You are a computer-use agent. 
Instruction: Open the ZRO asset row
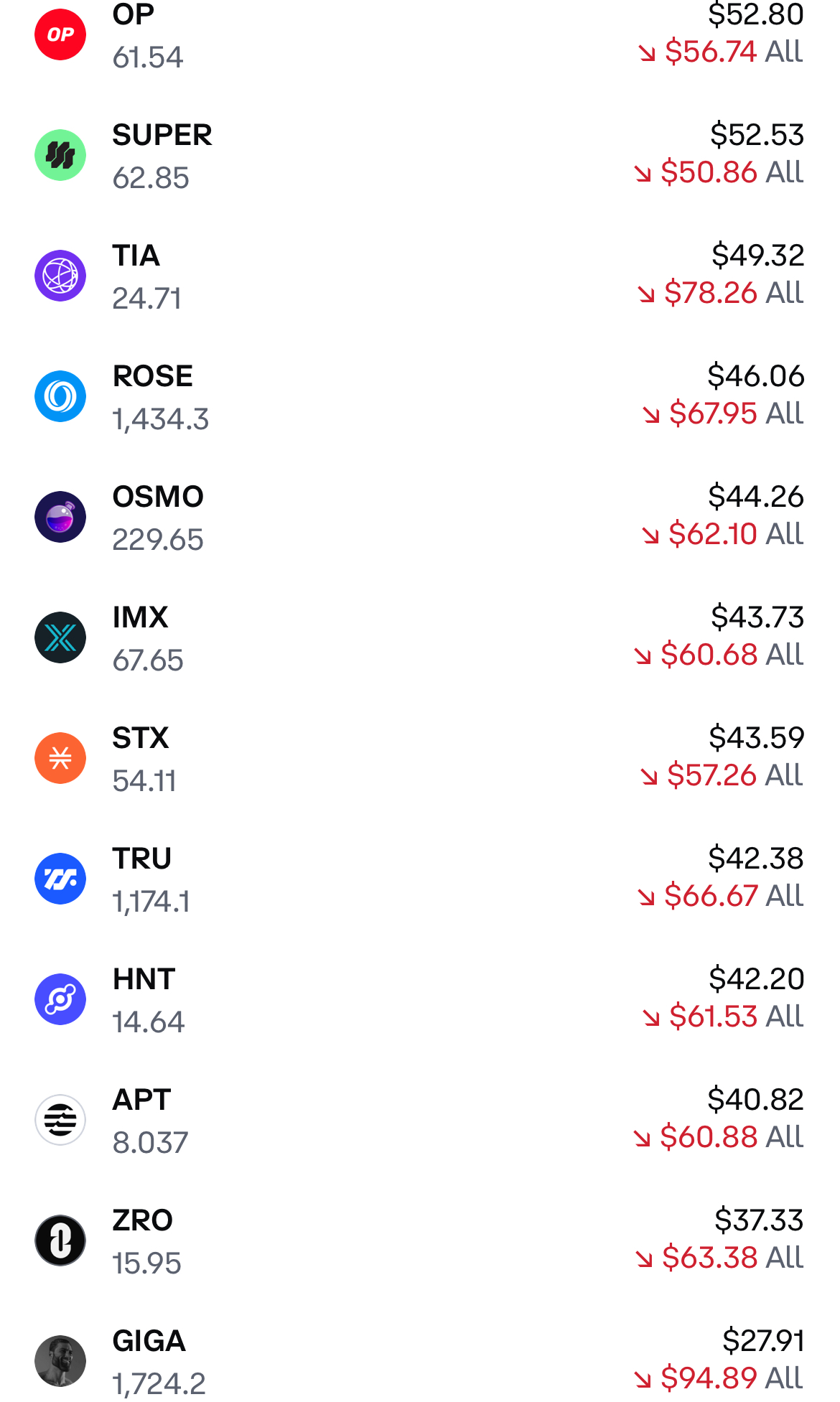[x=420, y=1240]
